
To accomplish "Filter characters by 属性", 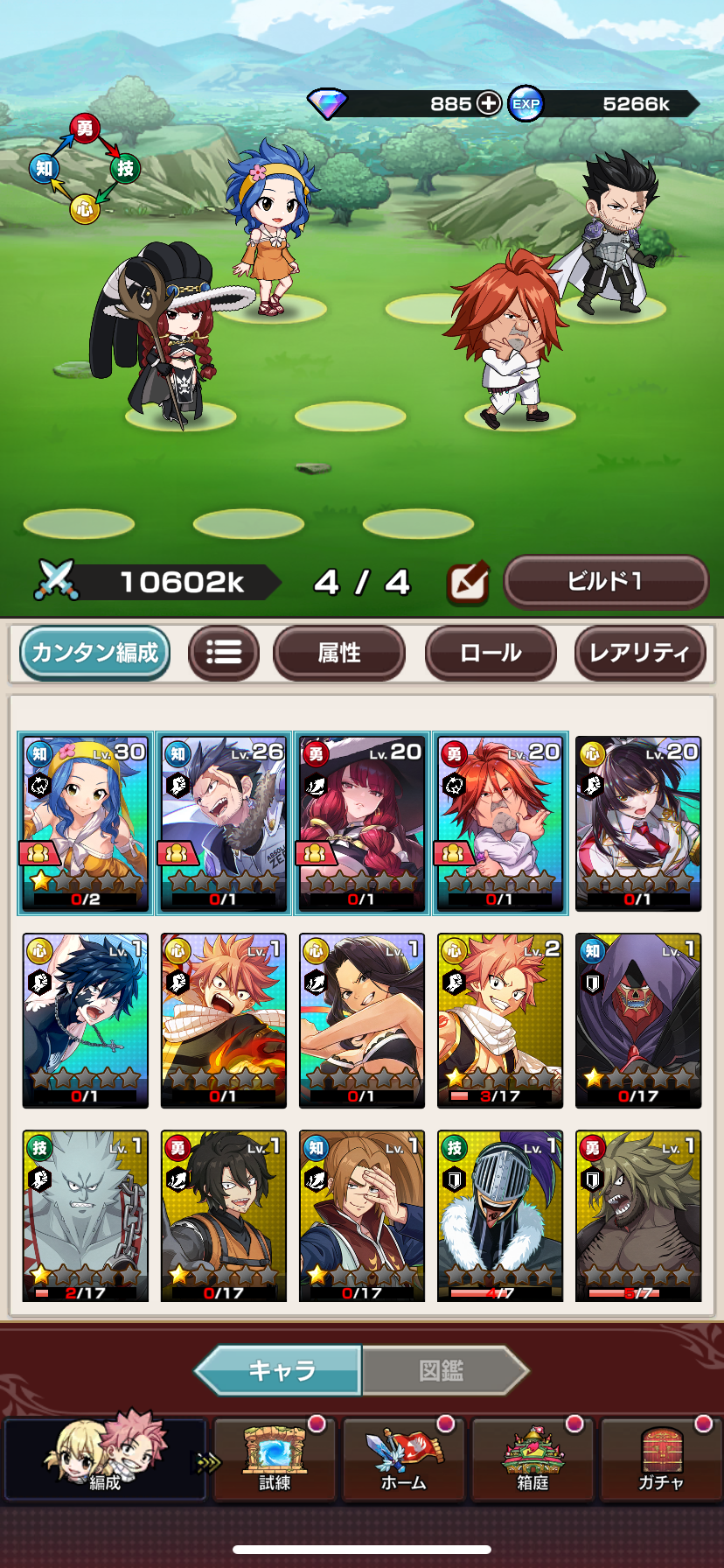I will pyautogui.click(x=339, y=653).
